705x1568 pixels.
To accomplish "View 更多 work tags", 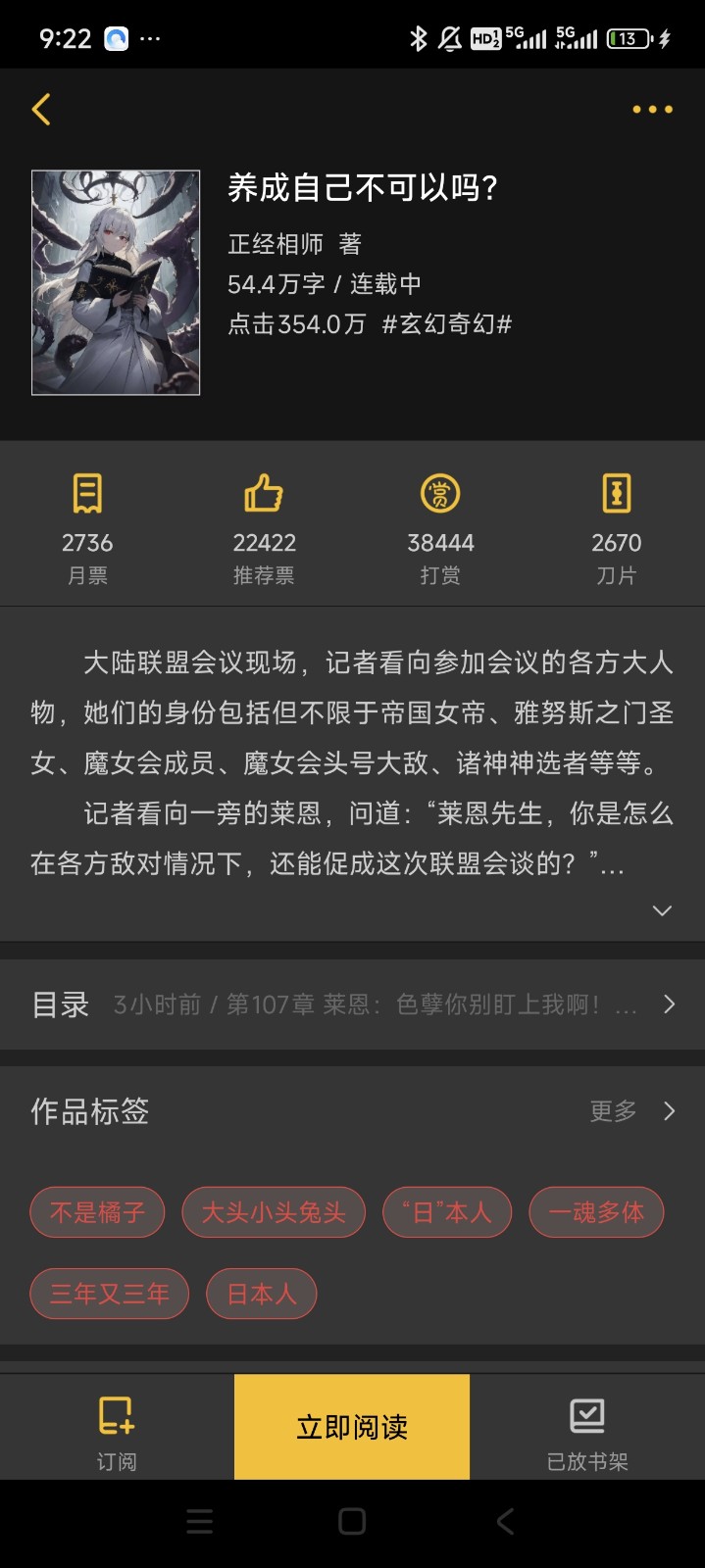I will pos(632,1110).
